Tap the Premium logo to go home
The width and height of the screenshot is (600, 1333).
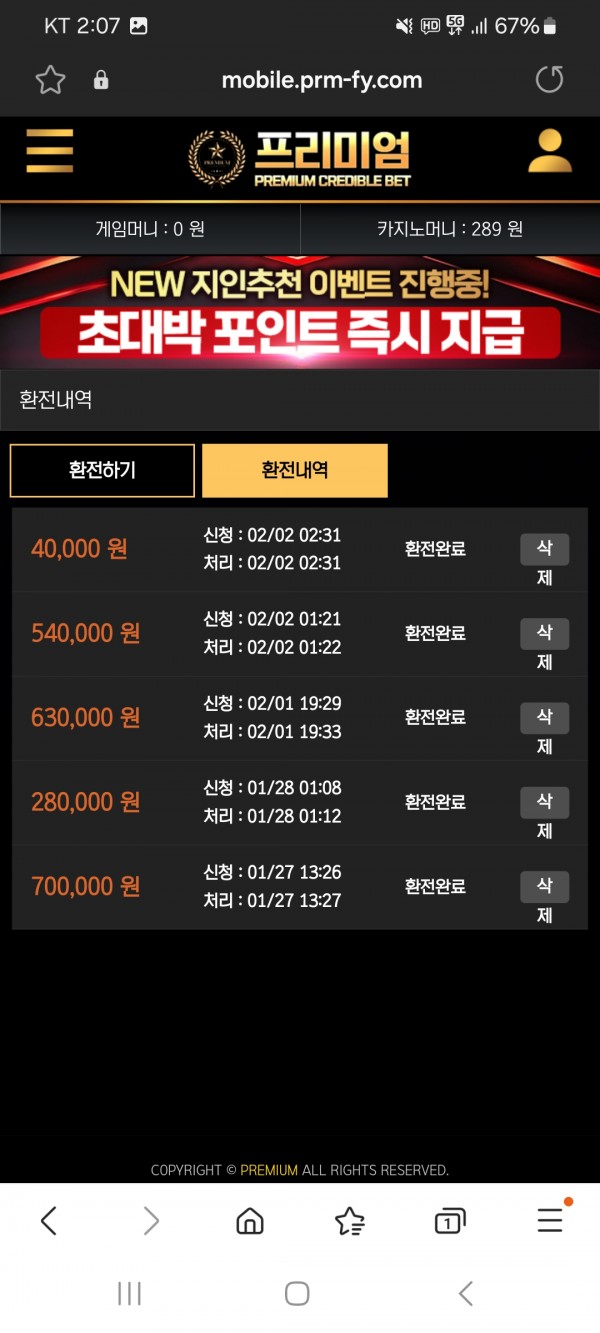coord(300,158)
